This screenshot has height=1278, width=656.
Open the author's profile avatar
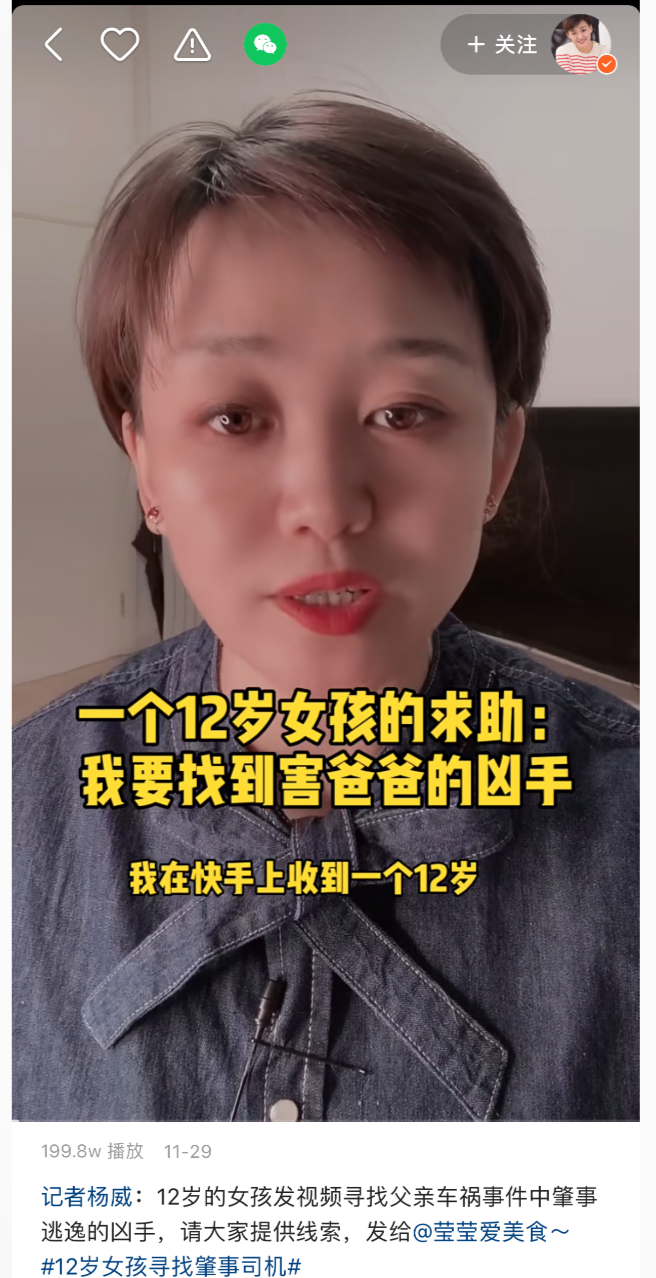click(x=583, y=44)
